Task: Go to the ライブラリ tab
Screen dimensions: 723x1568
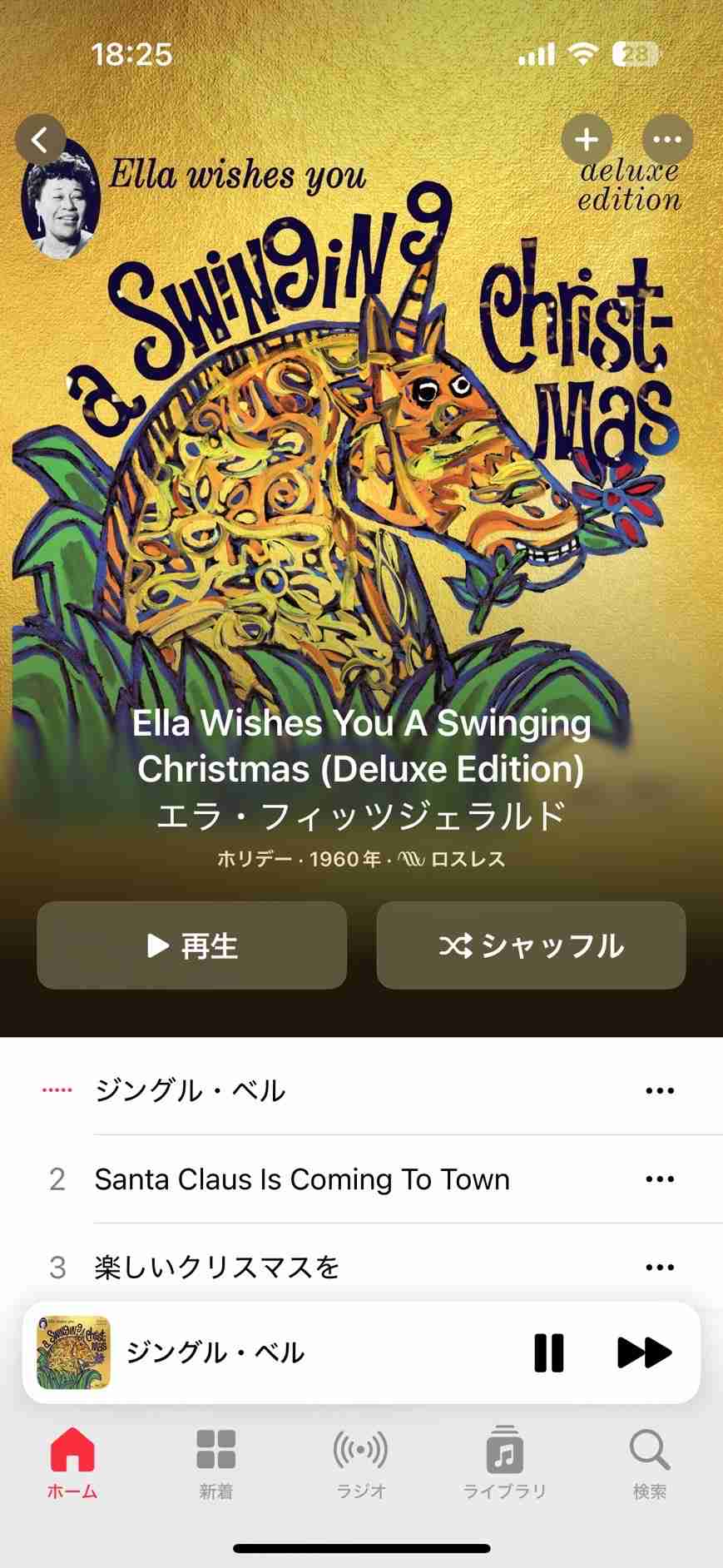Action: (x=504, y=1462)
